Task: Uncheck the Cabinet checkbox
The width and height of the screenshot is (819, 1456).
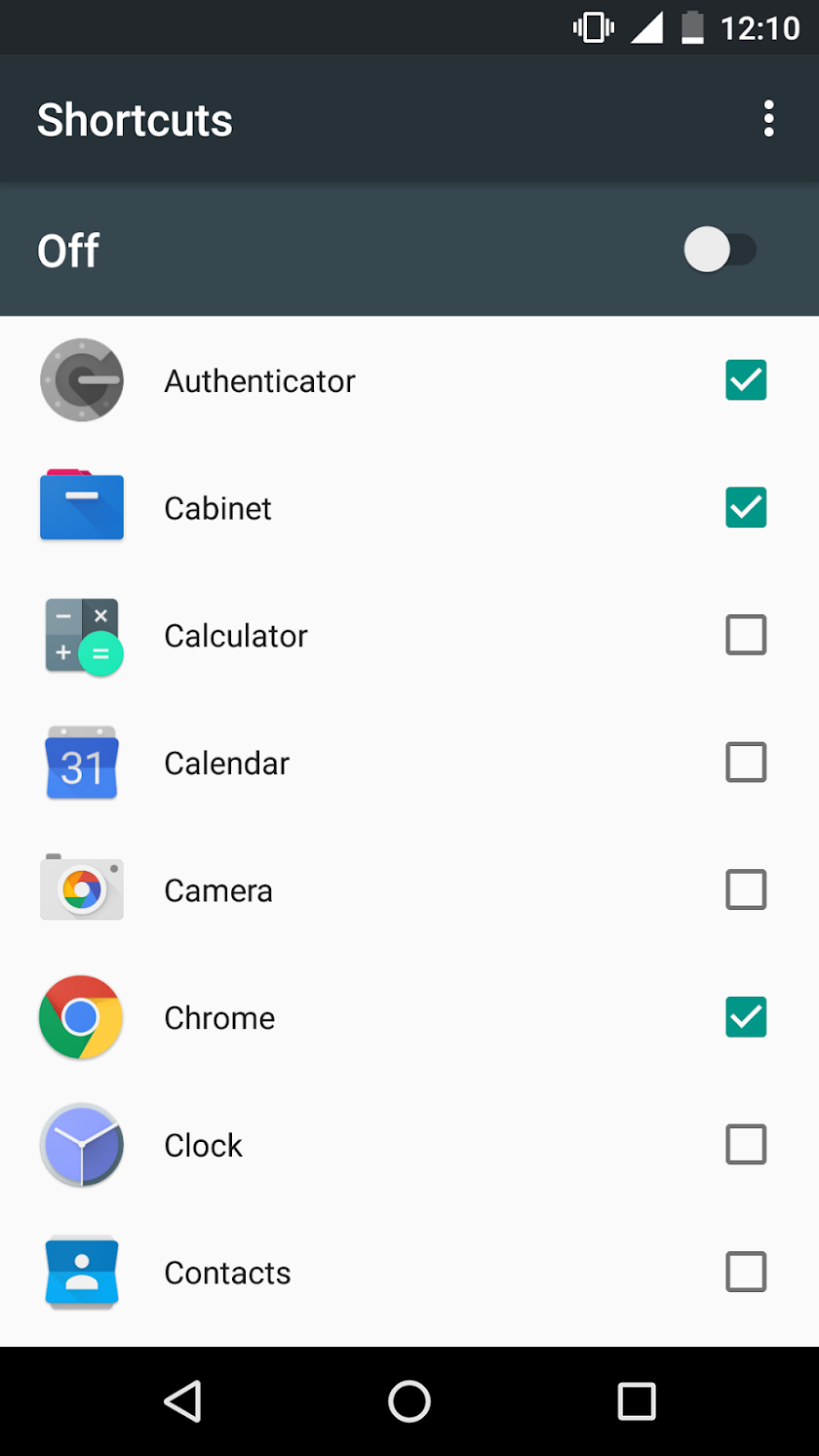Action: click(x=746, y=508)
